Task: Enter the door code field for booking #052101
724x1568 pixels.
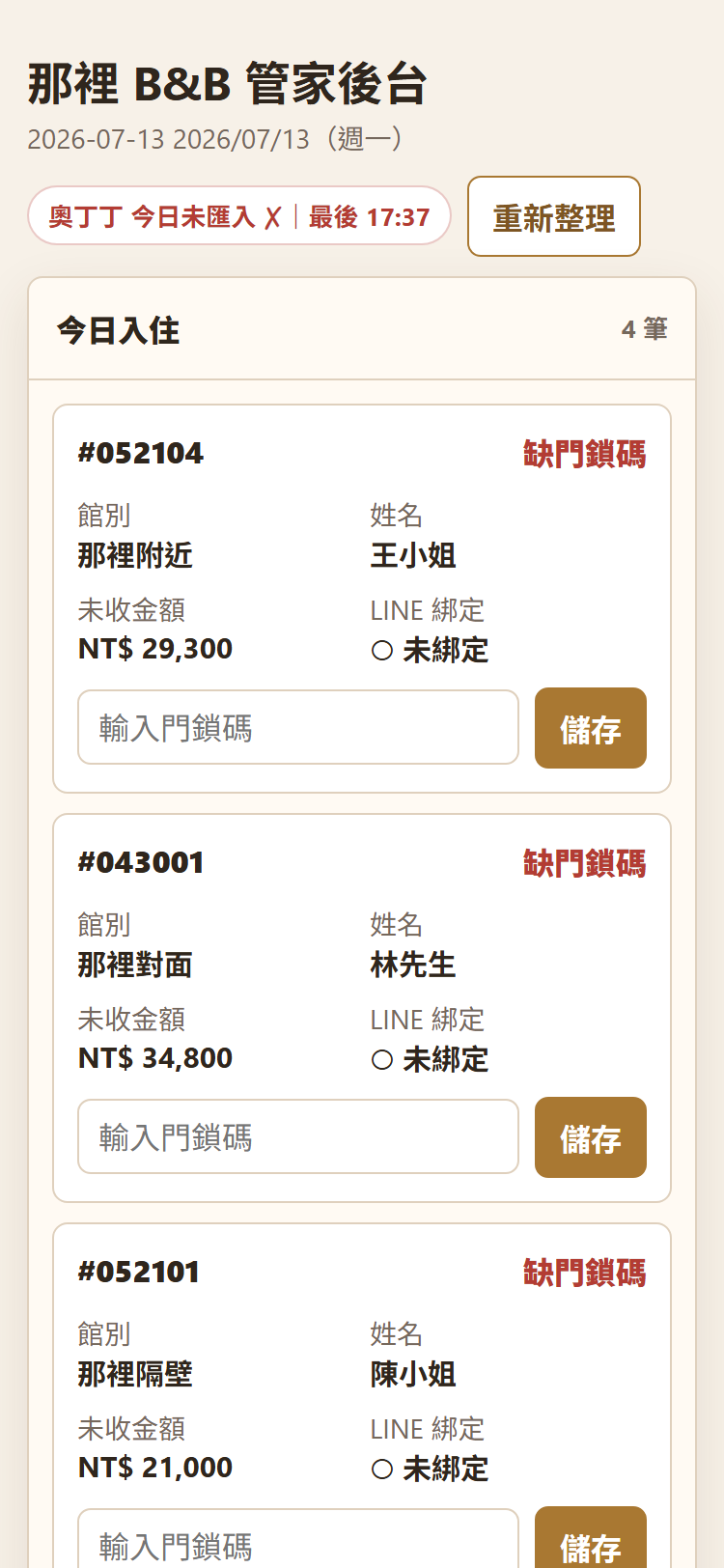Action: click(298, 1539)
